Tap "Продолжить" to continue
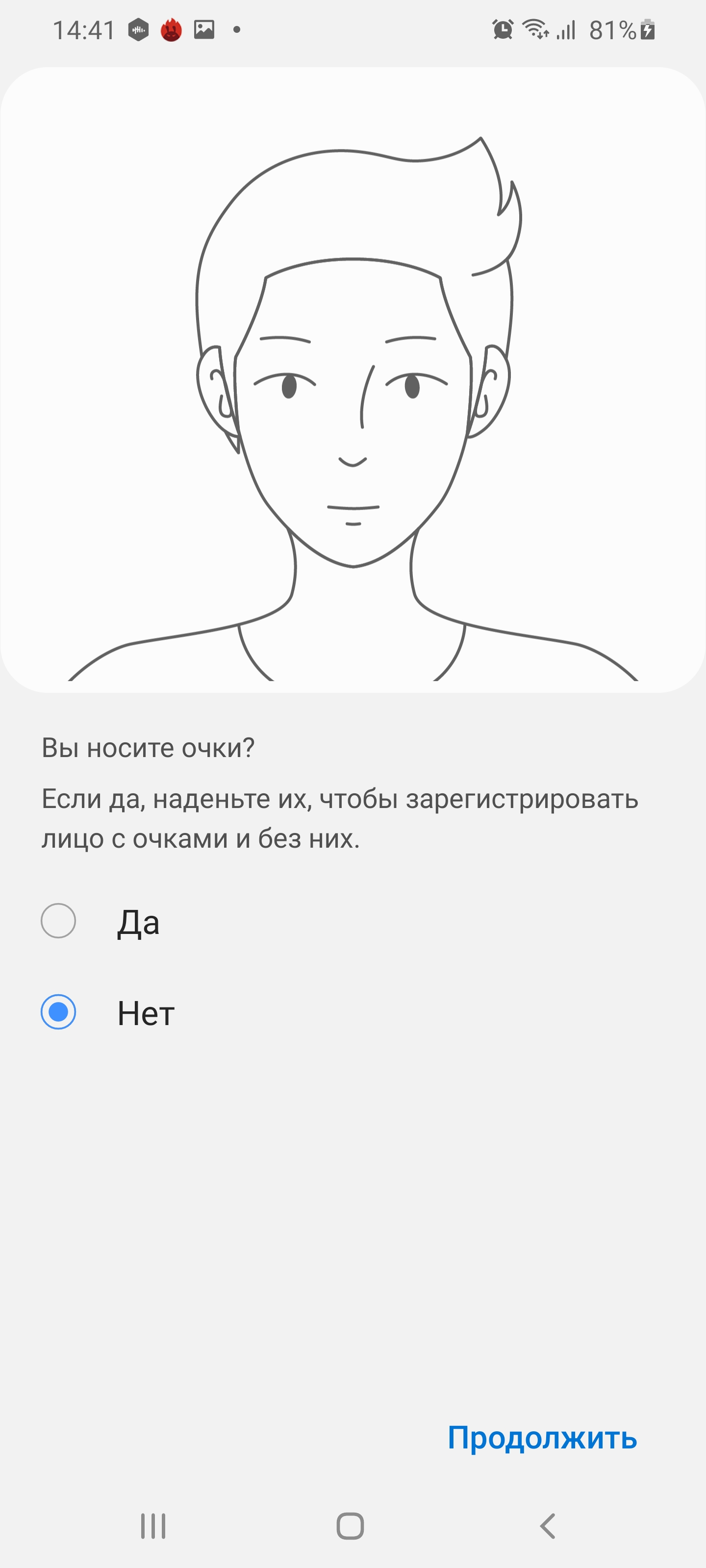This screenshot has height=1568, width=706. pyautogui.click(x=542, y=1438)
